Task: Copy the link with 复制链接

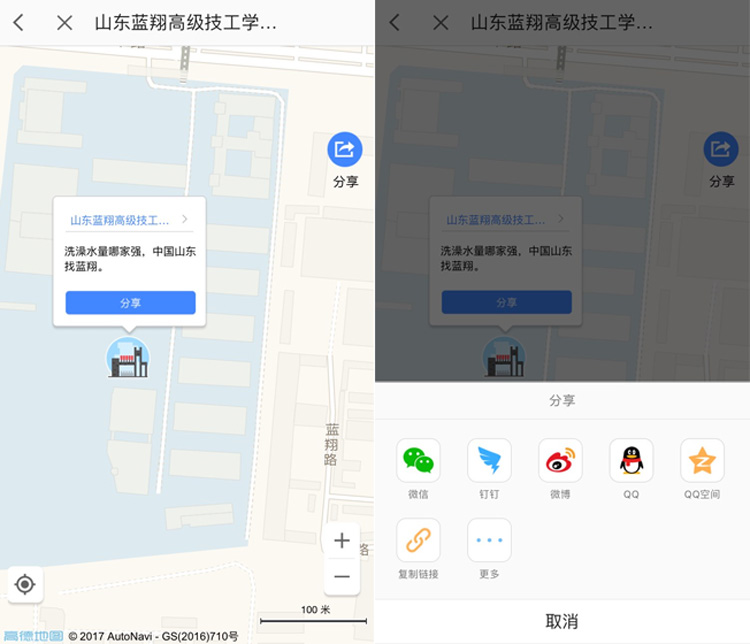Action: (418, 540)
